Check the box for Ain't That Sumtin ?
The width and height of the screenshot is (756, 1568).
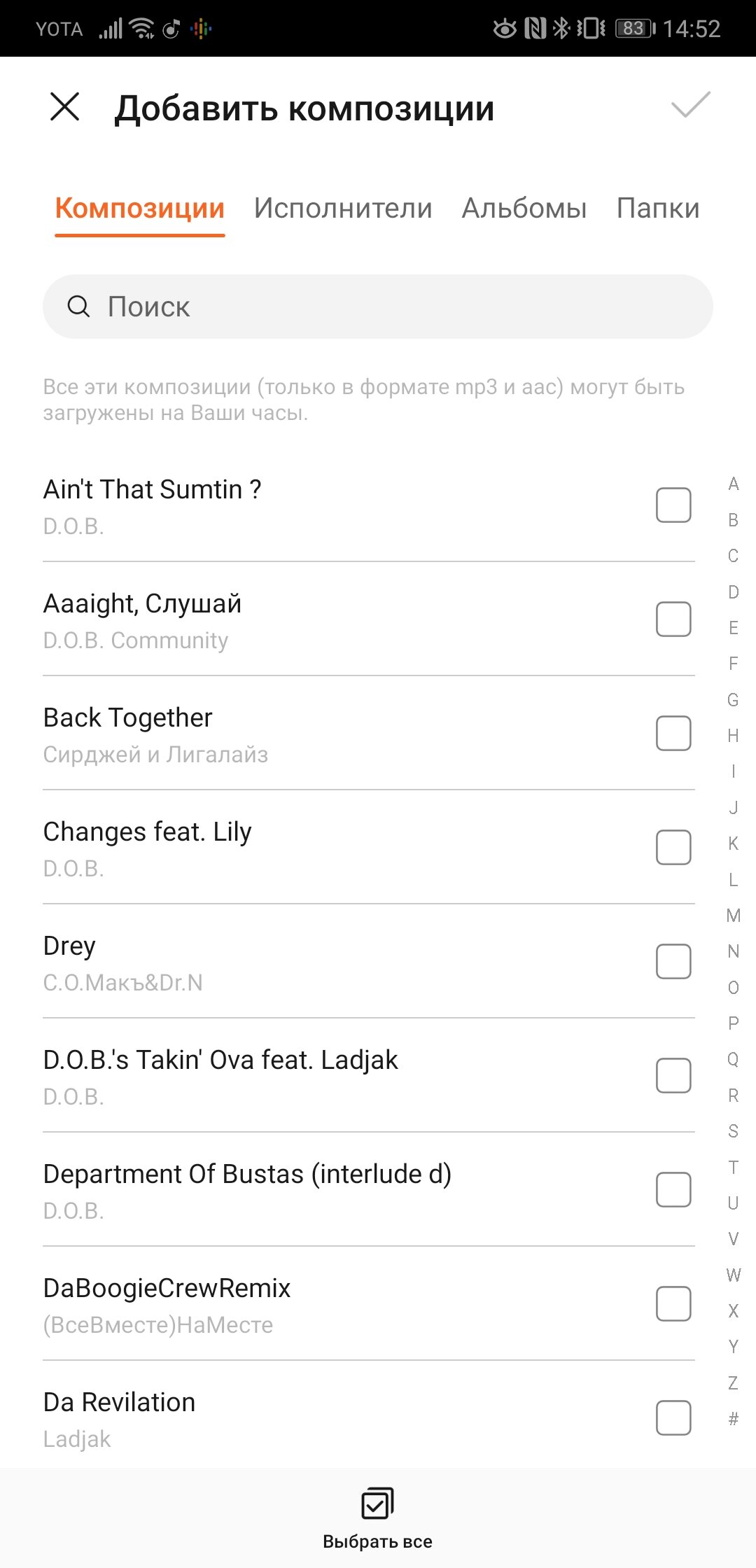(x=673, y=505)
